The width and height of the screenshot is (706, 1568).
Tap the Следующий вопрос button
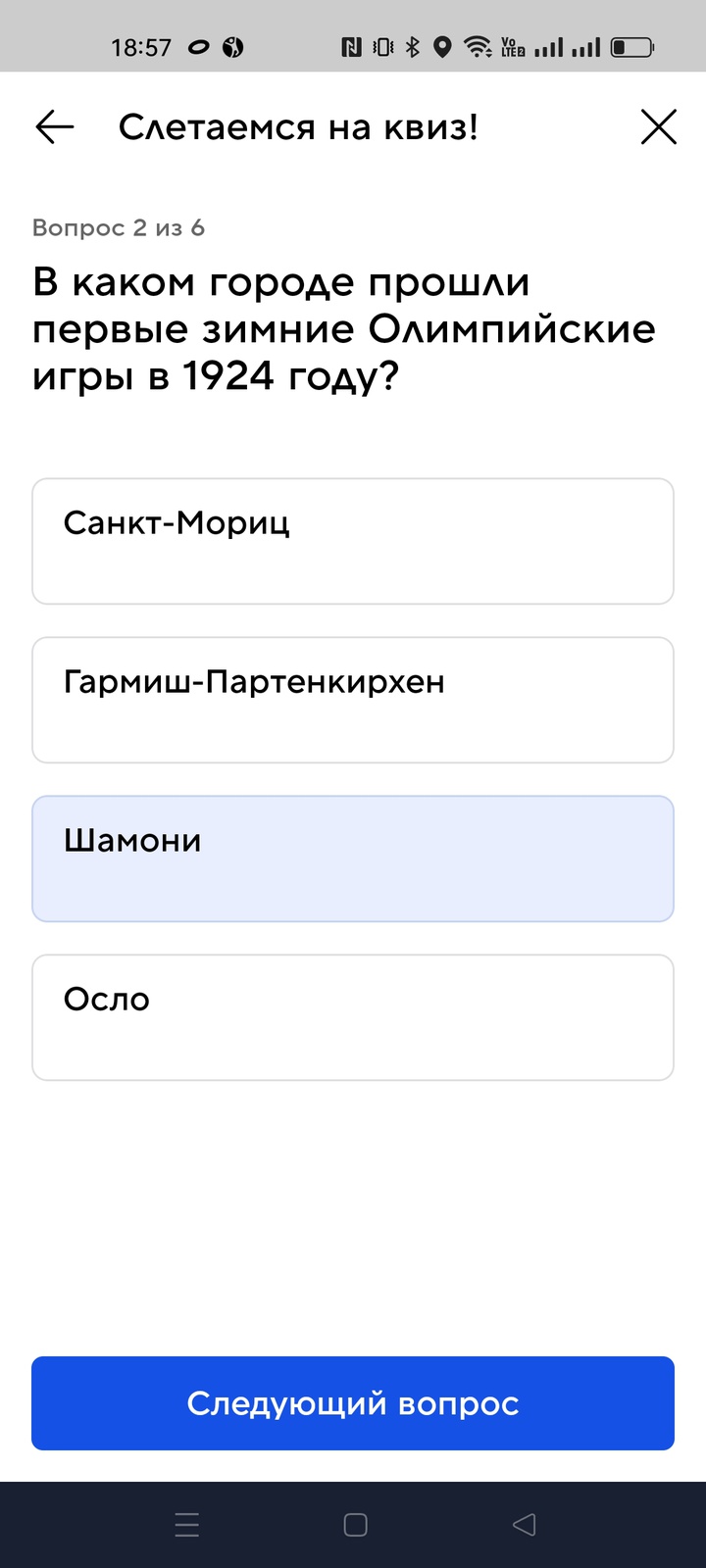pyautogui.click(x=353, y=1403)
